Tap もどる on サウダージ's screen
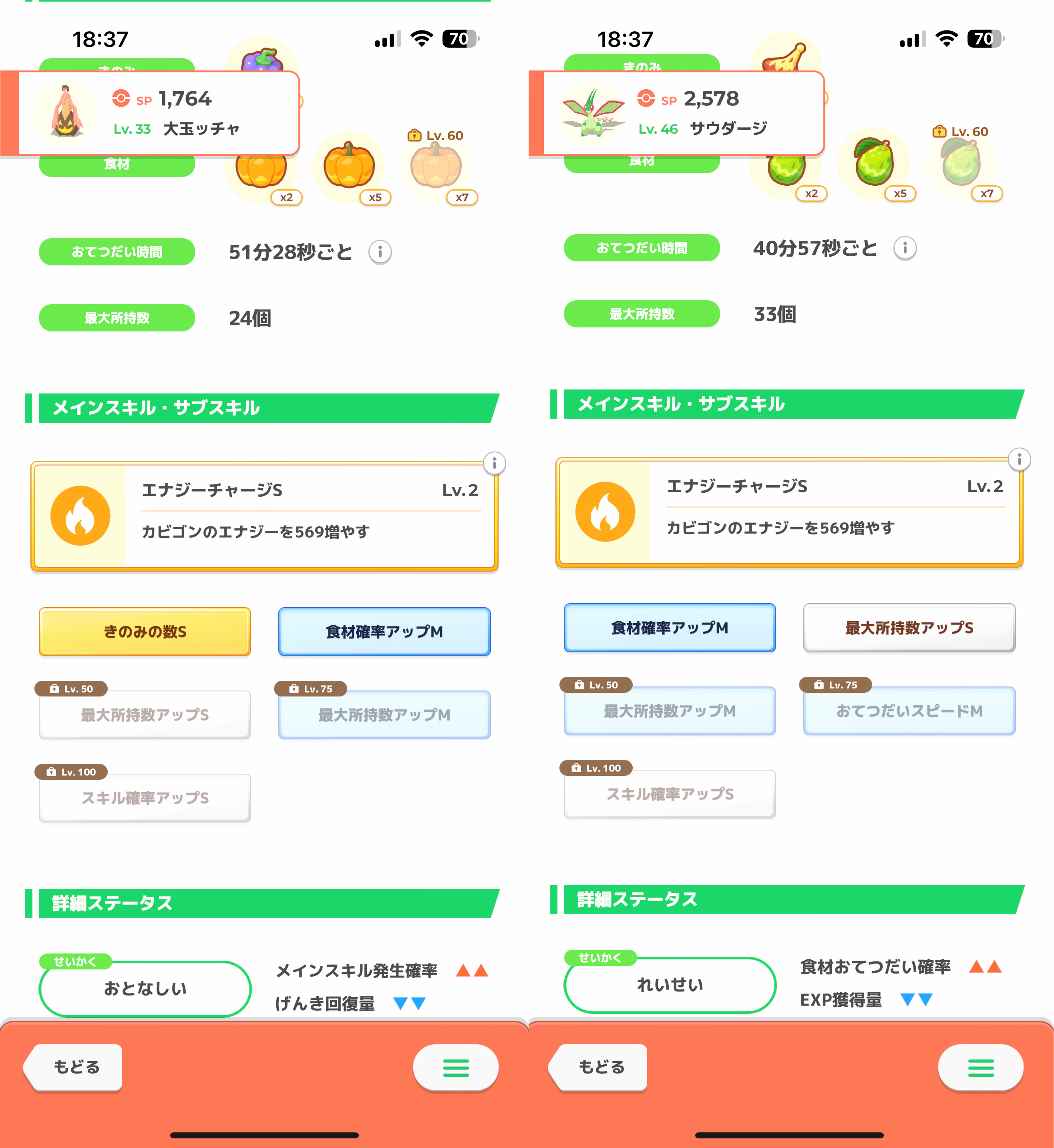The width and height of the screenshot is (1054, 1148). (x=601, y=1066)
